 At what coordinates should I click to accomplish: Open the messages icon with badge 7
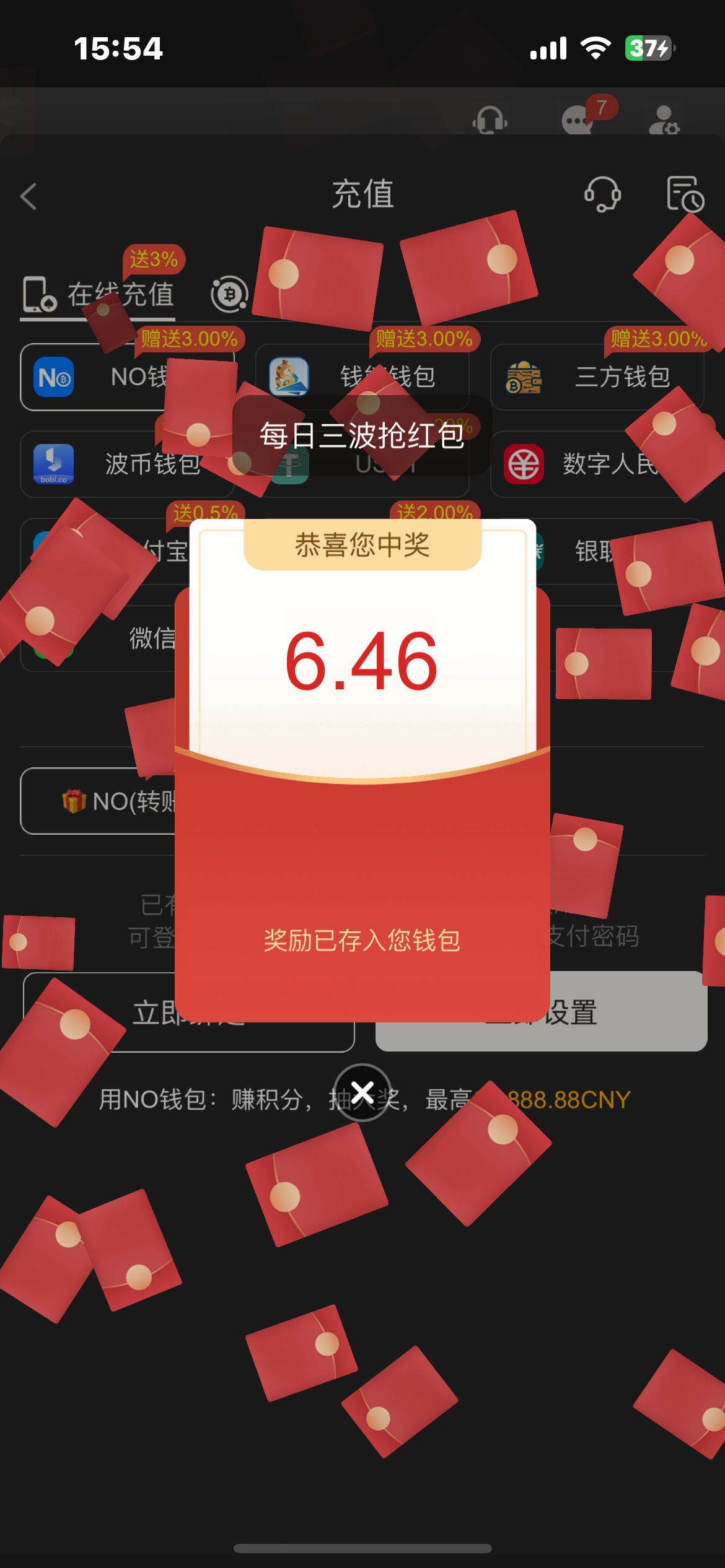pyautogui.click(x=578, y=119)
